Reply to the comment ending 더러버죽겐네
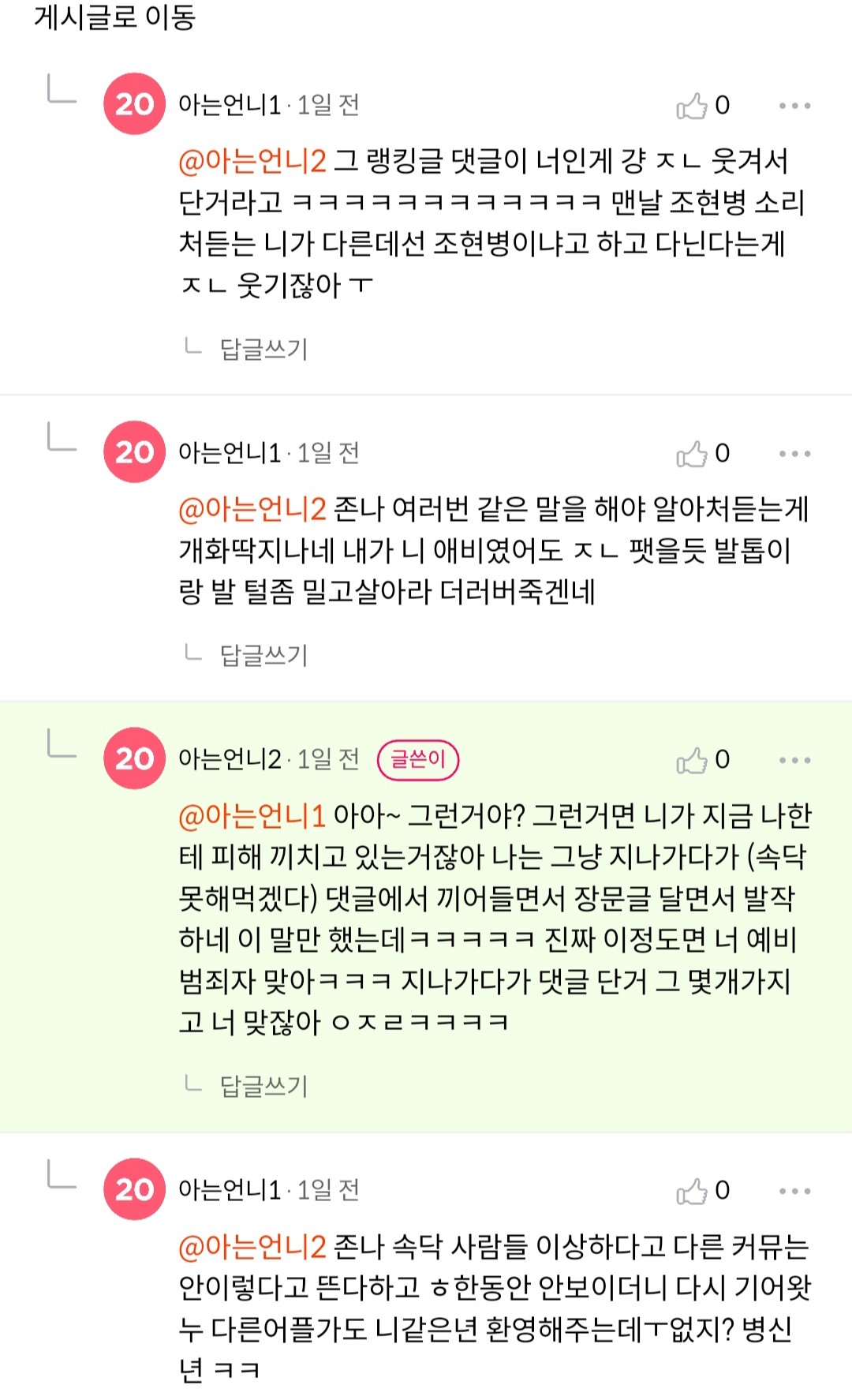The width and height of the screenshot is (852, 1400). point(263,654)
